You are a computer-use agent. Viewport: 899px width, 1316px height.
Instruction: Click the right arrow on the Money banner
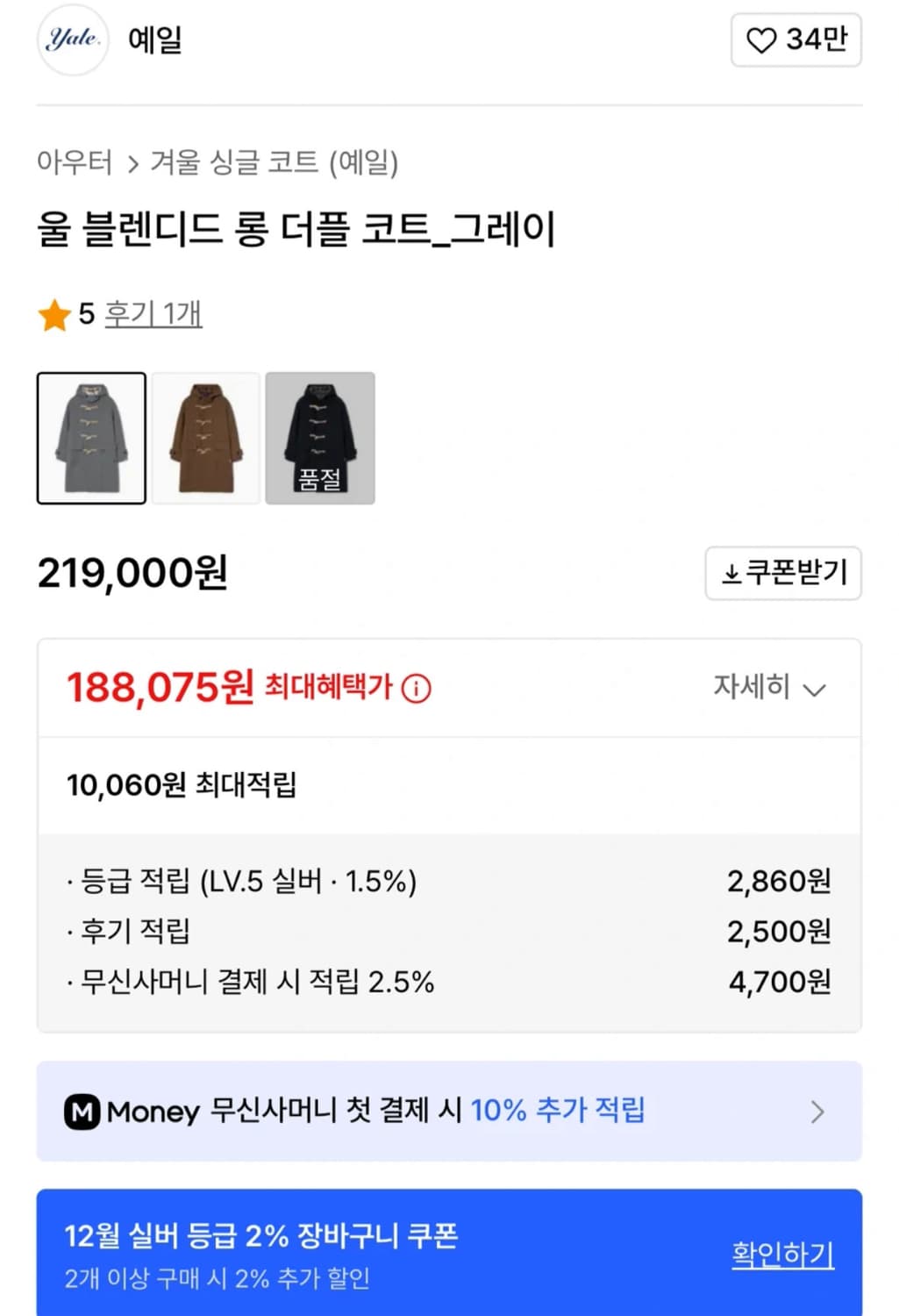pyautogui.click(x=815, y=1112)
